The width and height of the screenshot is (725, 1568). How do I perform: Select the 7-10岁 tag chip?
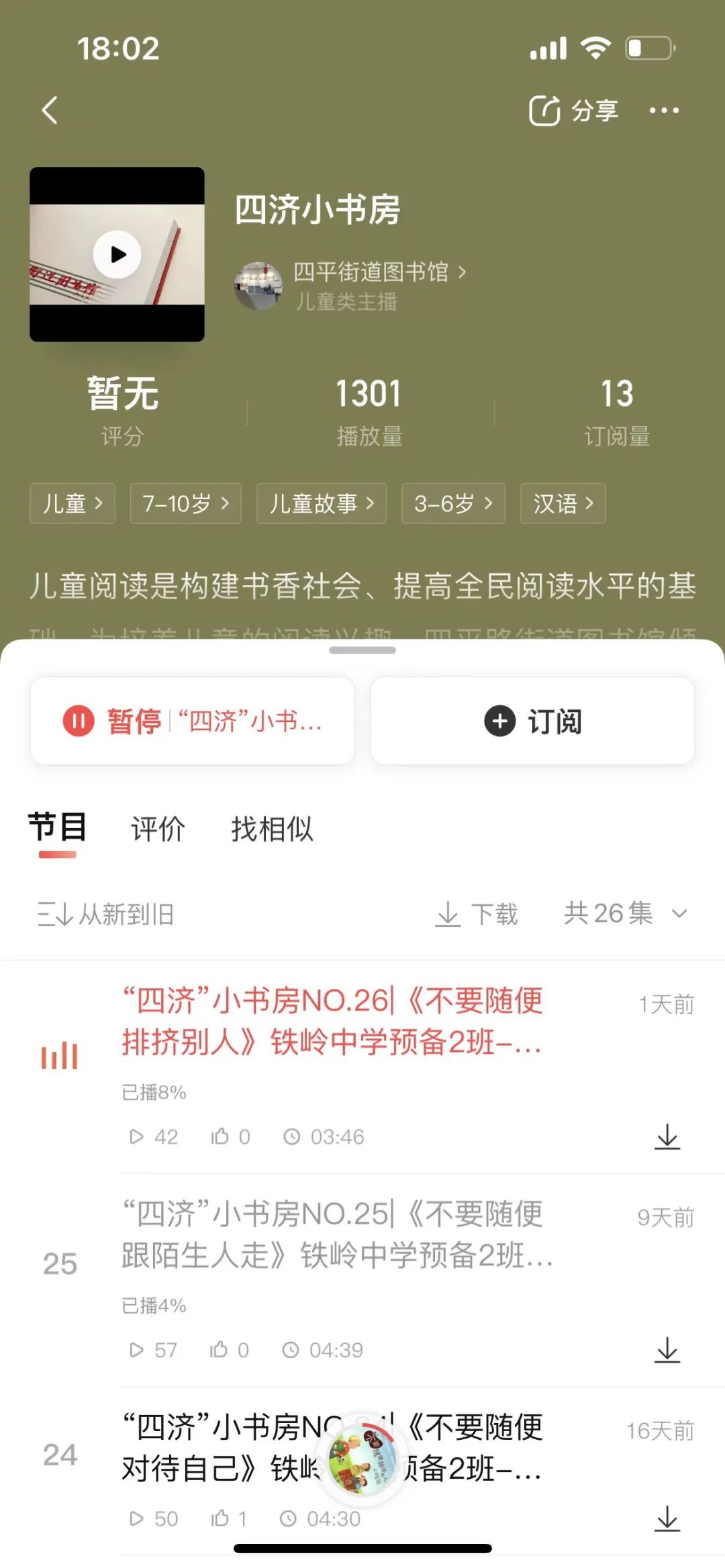[185, 503]
